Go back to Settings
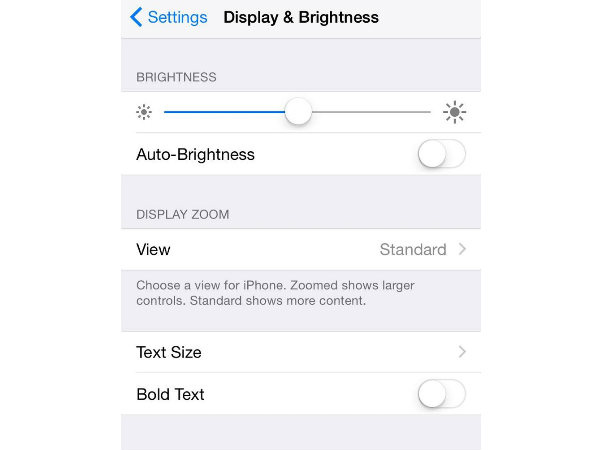 click(x=169, y=17)
